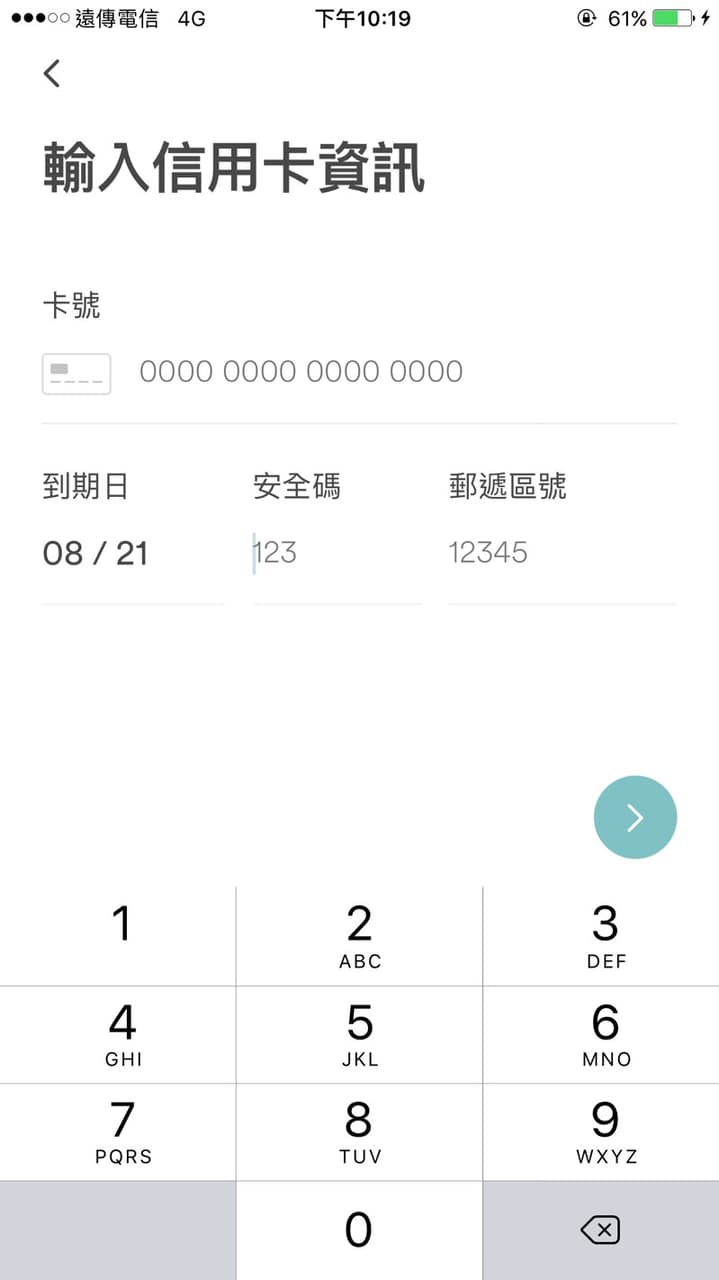Edit the expiry date 08 / 21
The height and width of the screenshot is (1280, 719).
point(132,553)
